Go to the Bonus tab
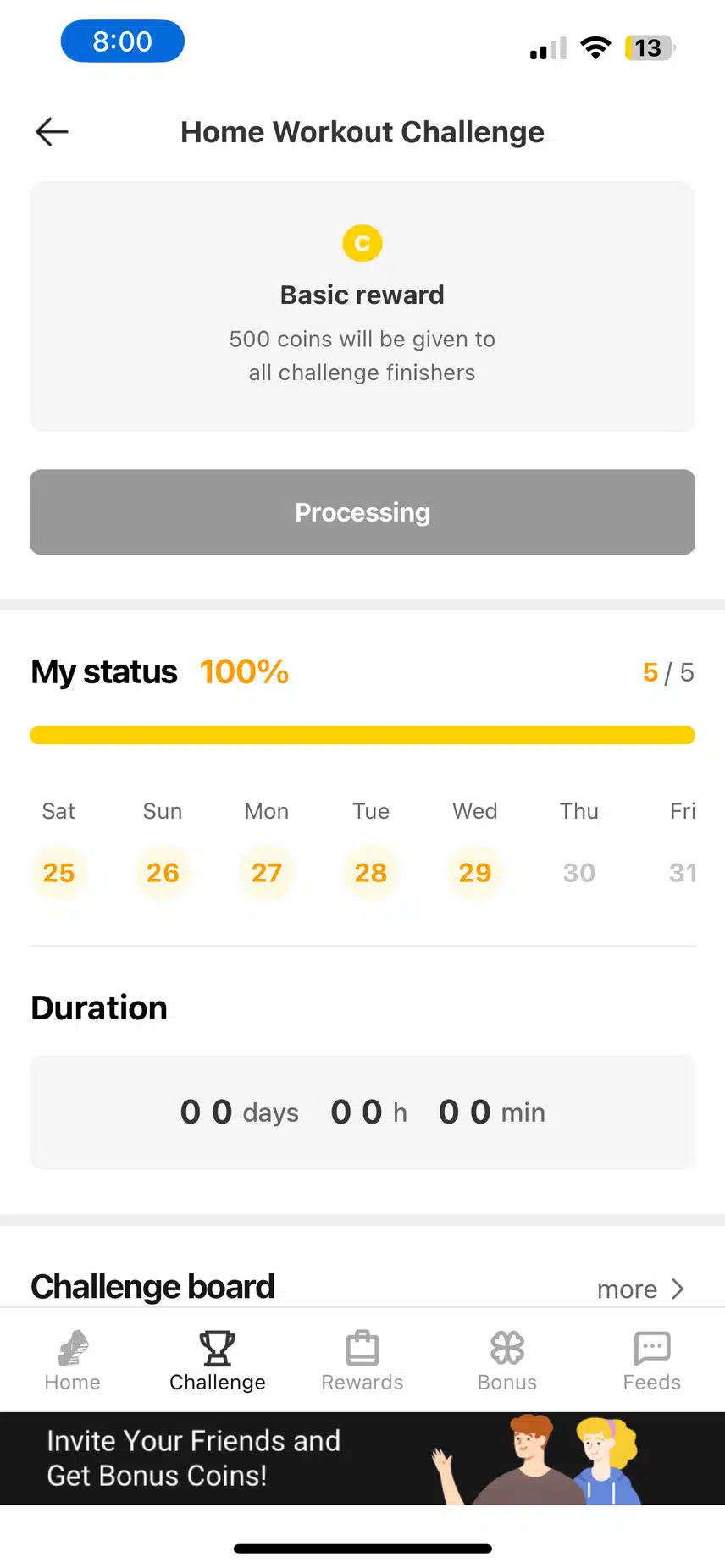 (x=507, y=1361)
